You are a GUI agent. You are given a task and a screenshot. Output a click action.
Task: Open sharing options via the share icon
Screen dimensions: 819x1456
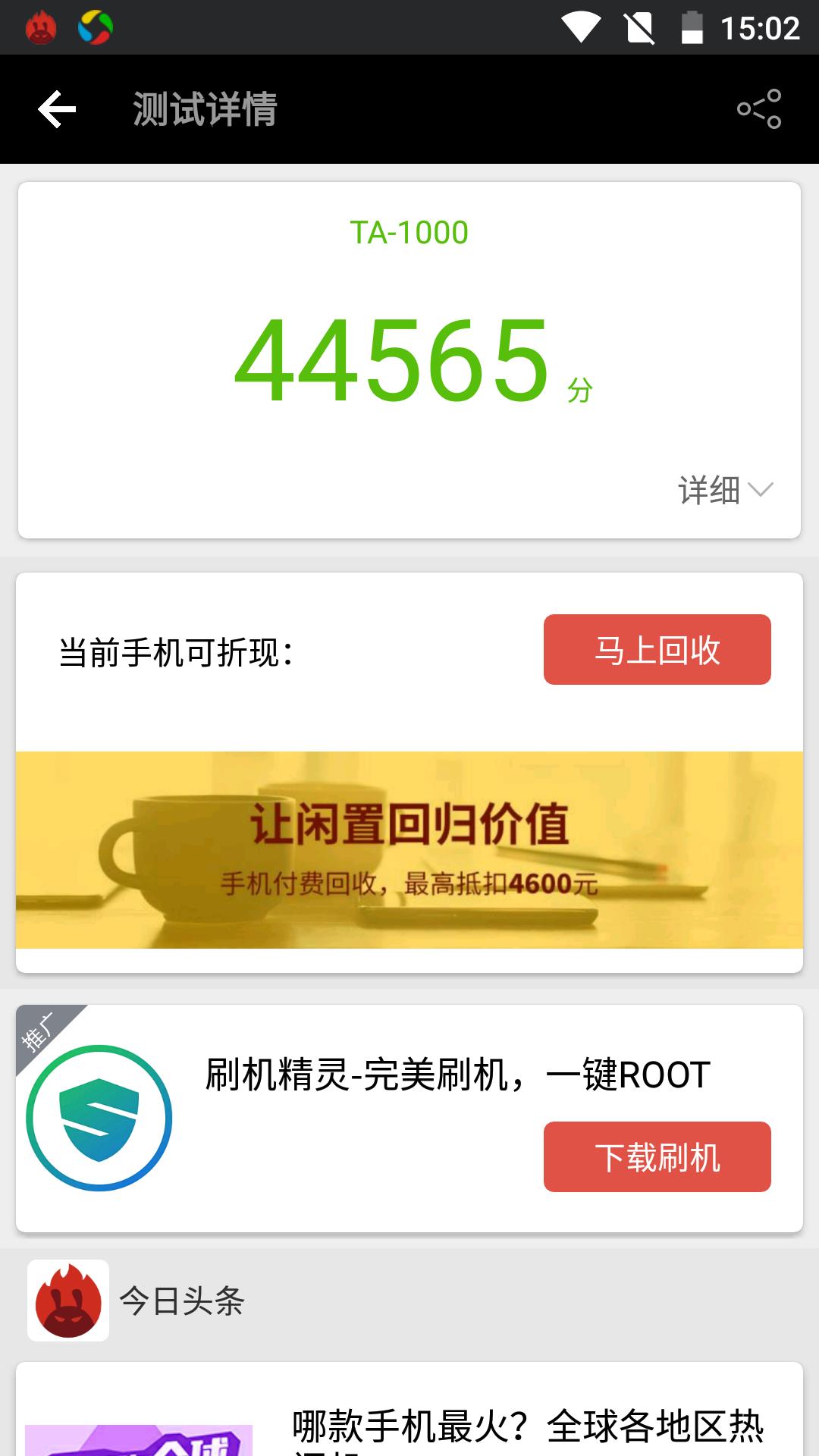(762, 109)
